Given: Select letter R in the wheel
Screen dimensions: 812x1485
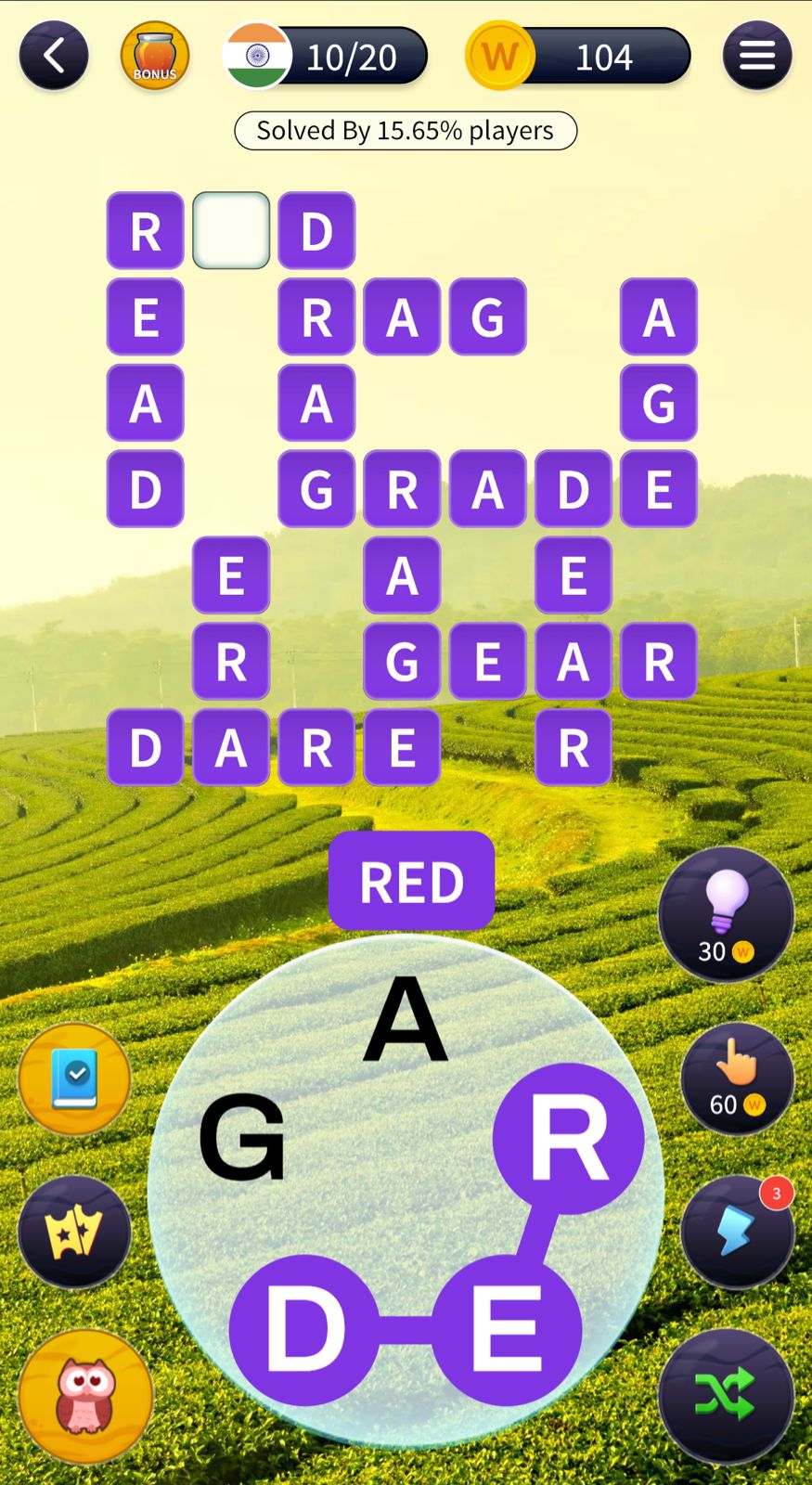Looking at the screenshot, I should (568, 1138).
